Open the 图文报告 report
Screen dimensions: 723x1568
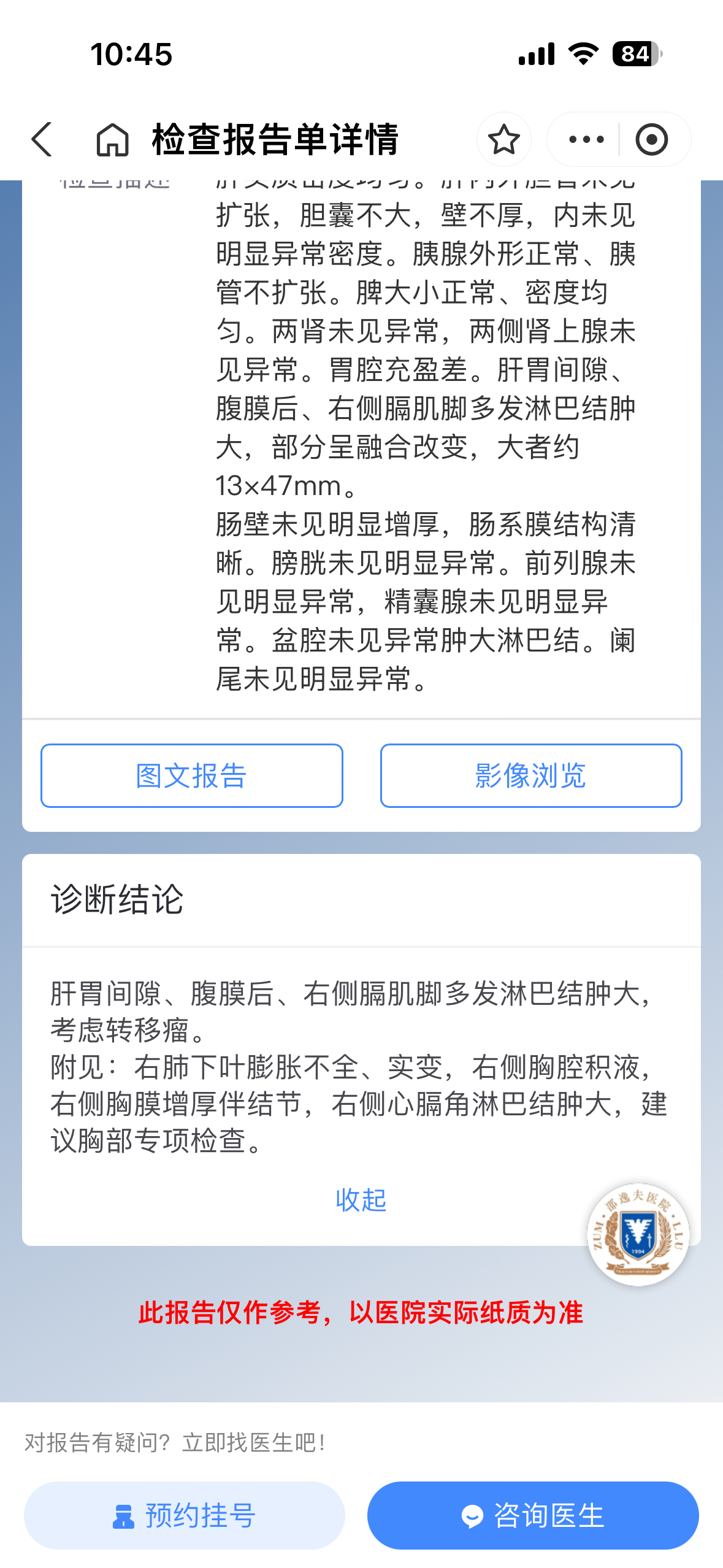tap(192, 775)
